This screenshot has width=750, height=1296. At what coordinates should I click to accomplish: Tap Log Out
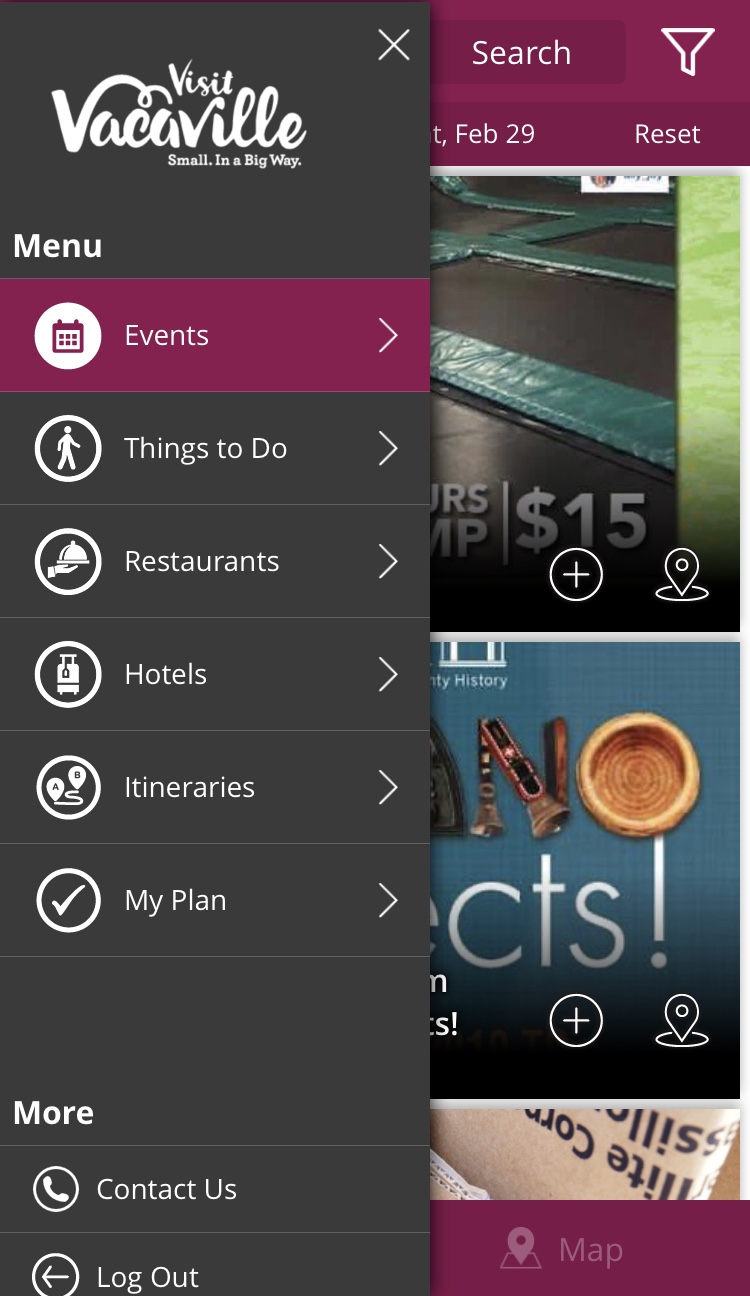pos(215,1270)
